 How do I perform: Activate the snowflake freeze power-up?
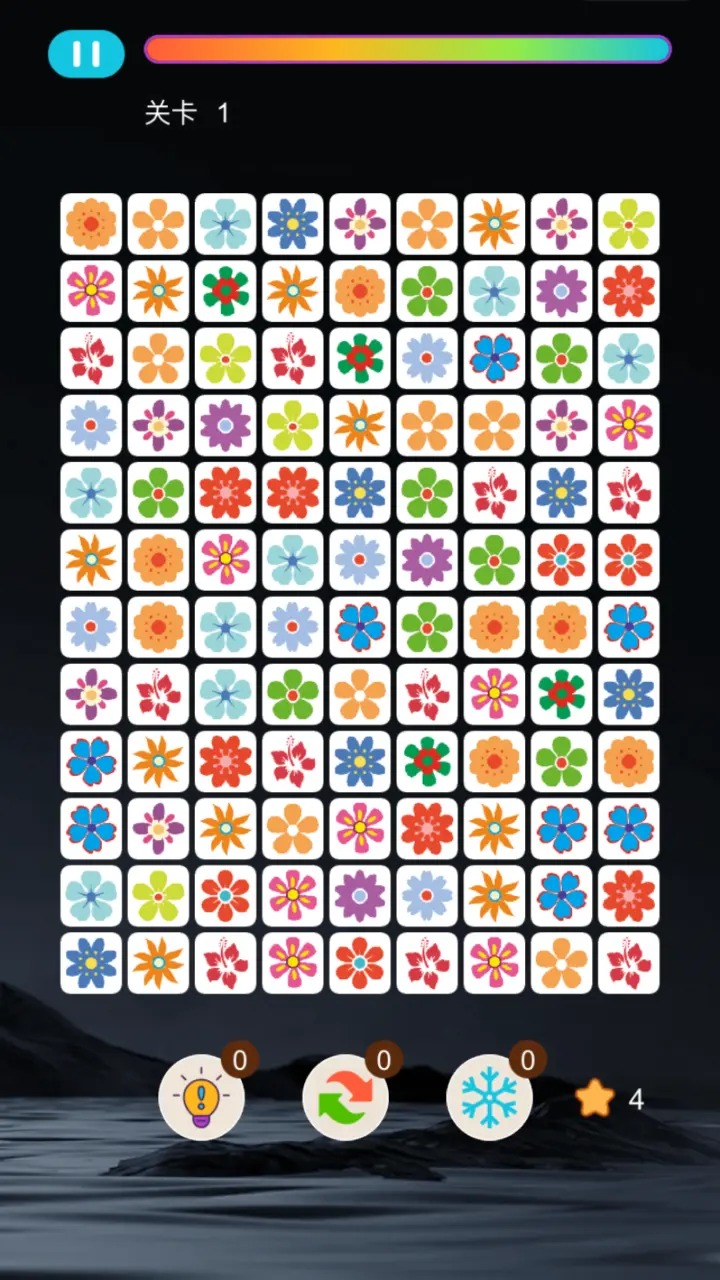pos(489,1098)
